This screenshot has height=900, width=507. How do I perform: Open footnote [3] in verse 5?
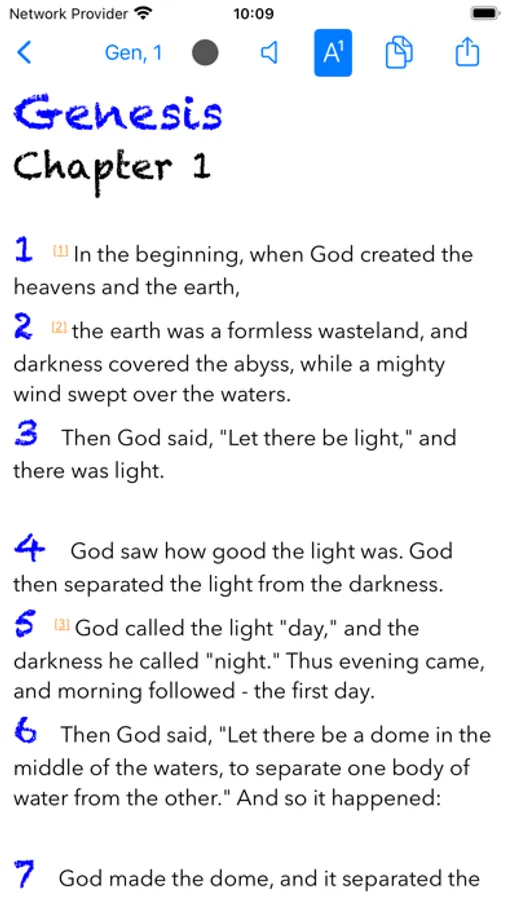(x=62, y=624)
